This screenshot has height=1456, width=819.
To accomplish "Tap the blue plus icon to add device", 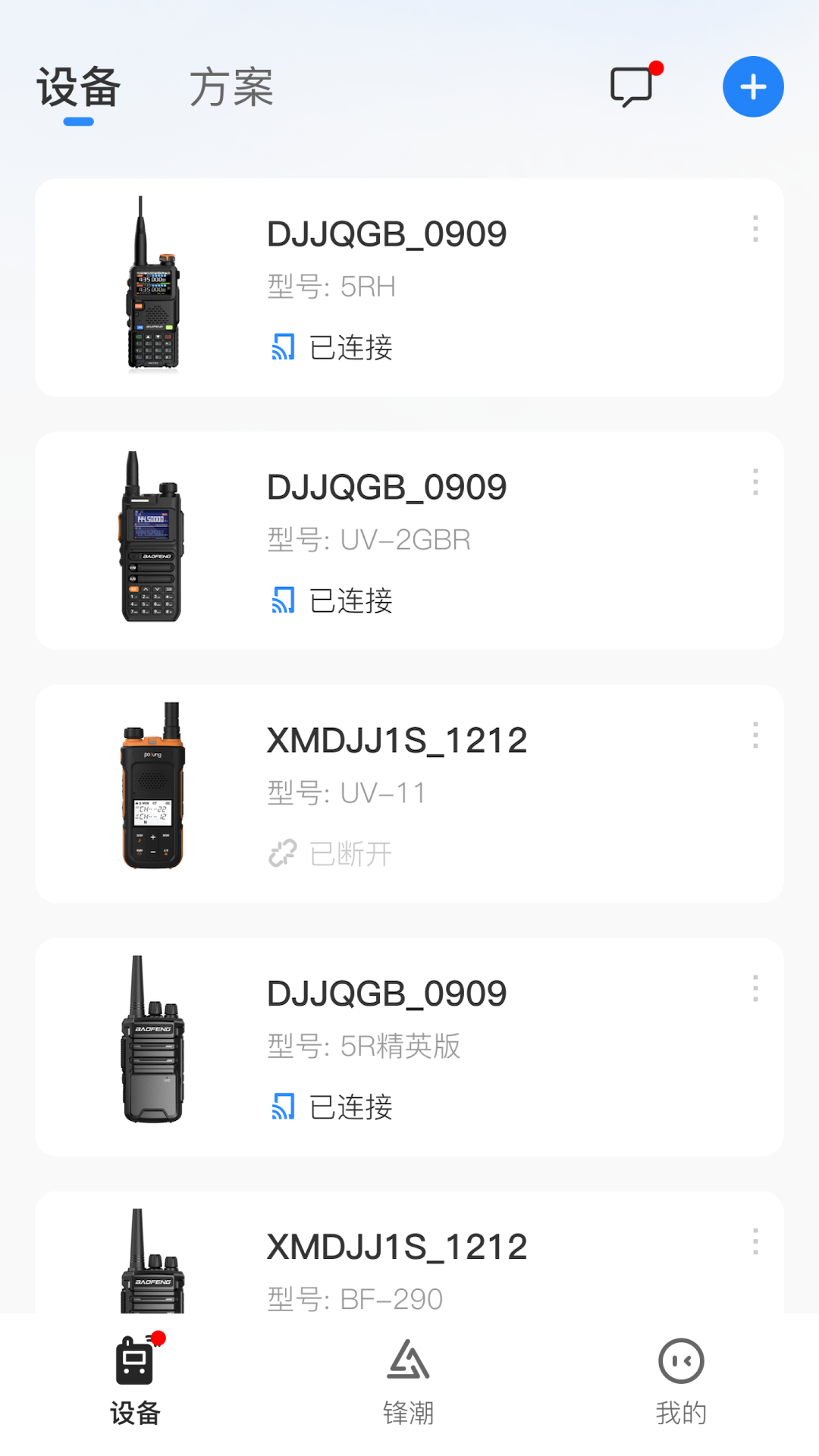I will 752,86.
